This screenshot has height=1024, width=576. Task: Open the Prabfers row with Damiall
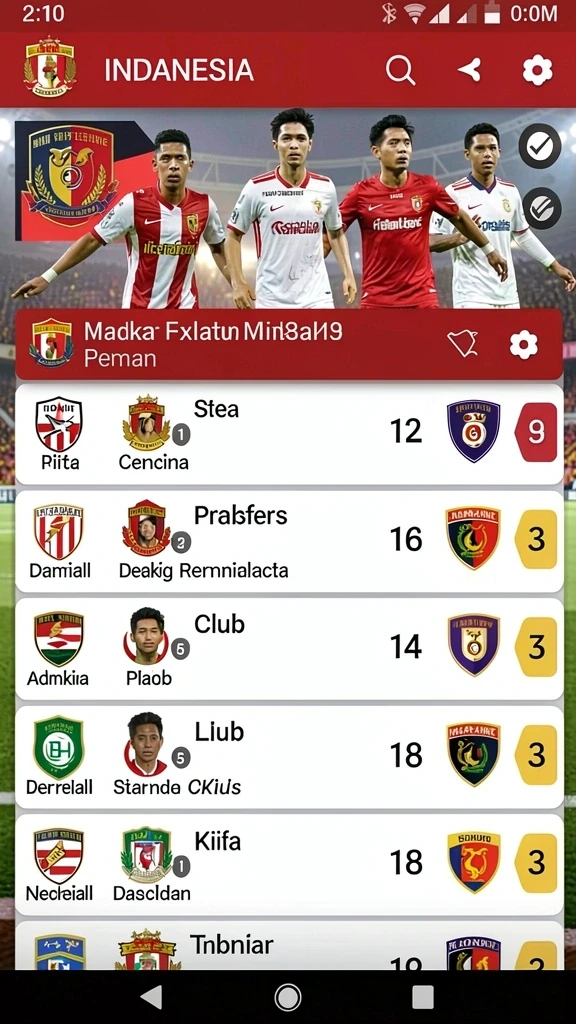tap(289, 542)
